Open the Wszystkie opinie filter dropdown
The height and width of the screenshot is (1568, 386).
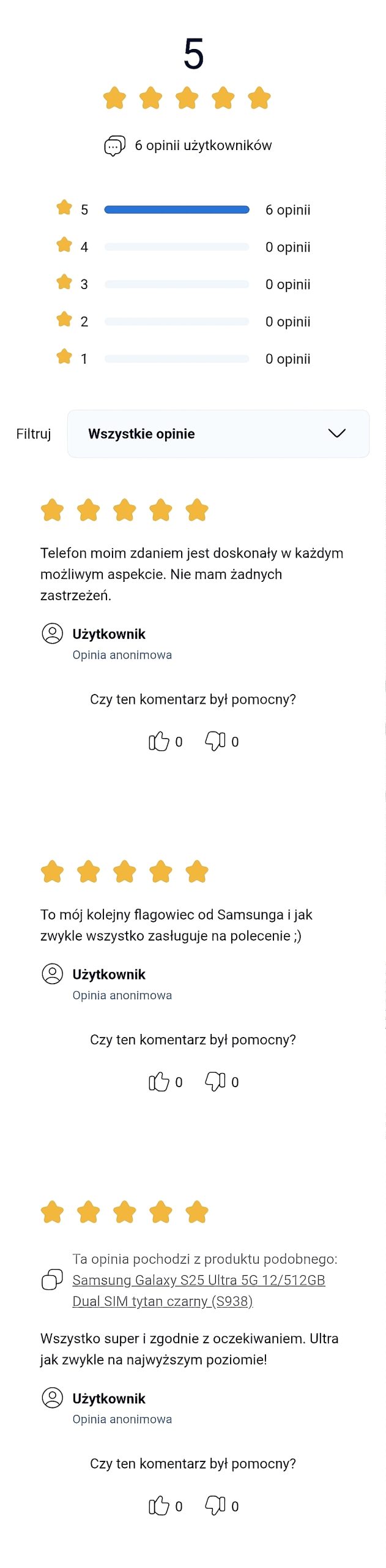[x=218, y=434]
